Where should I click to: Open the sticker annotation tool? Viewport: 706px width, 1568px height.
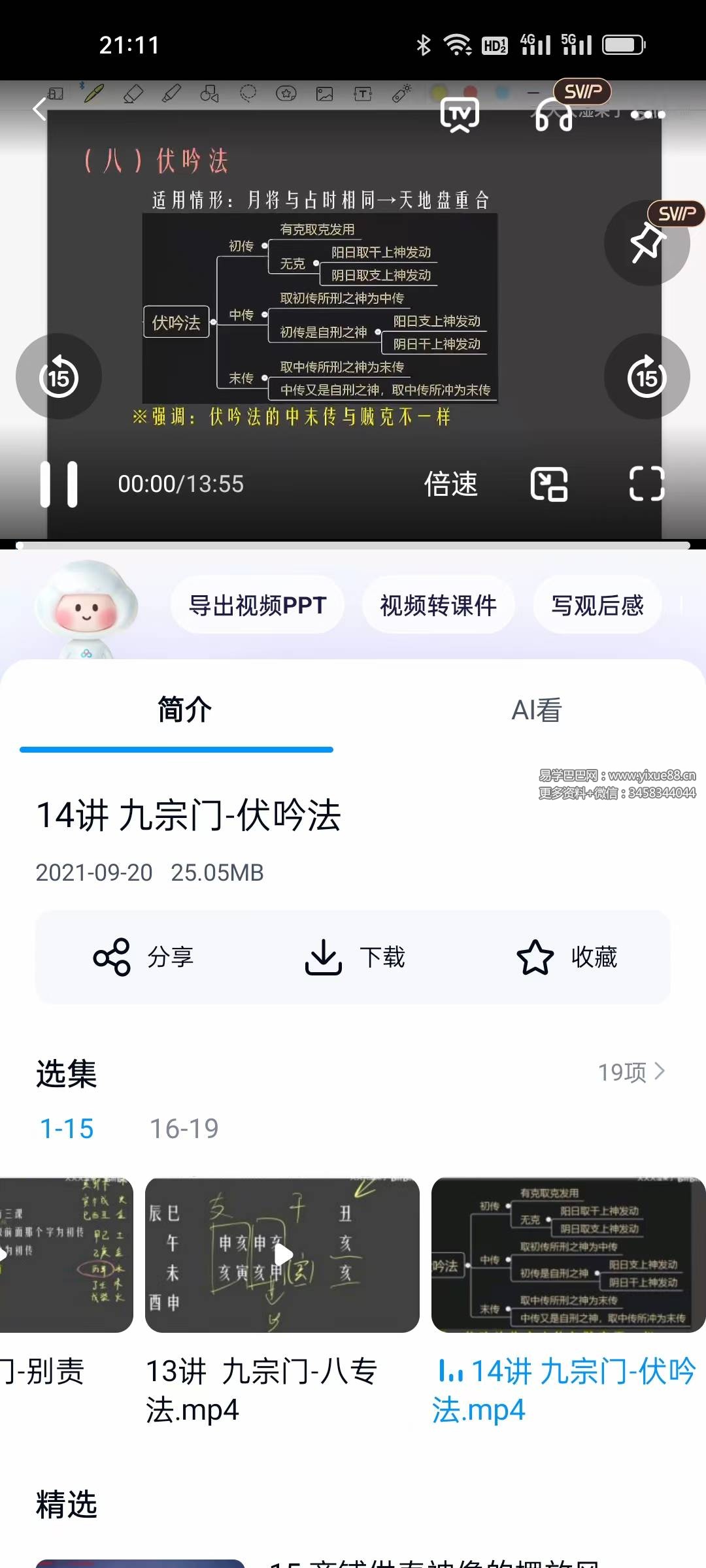pyautogui.click(x=285, y=93)
